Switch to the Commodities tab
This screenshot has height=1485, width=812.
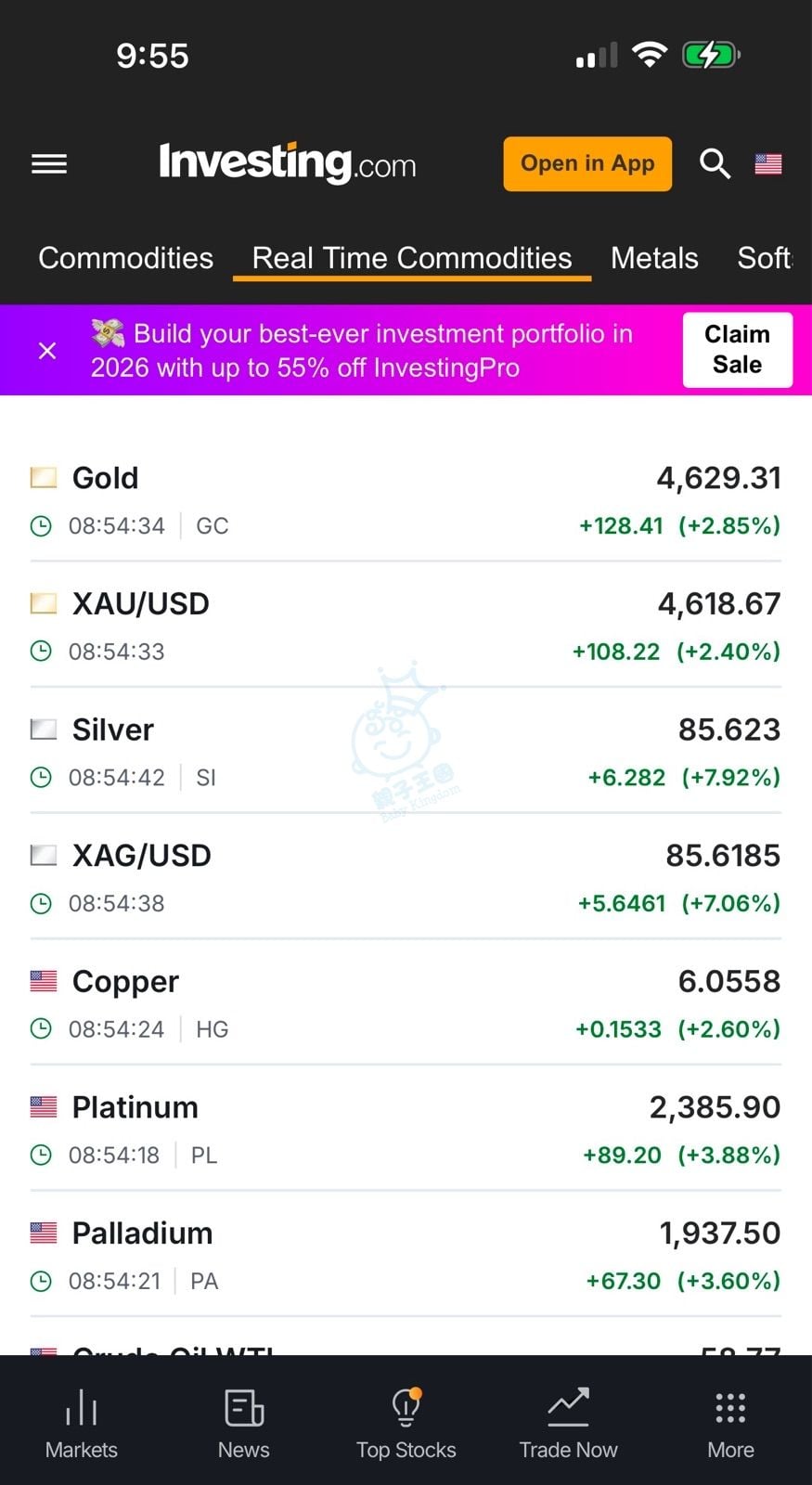[x=125, y=258]
